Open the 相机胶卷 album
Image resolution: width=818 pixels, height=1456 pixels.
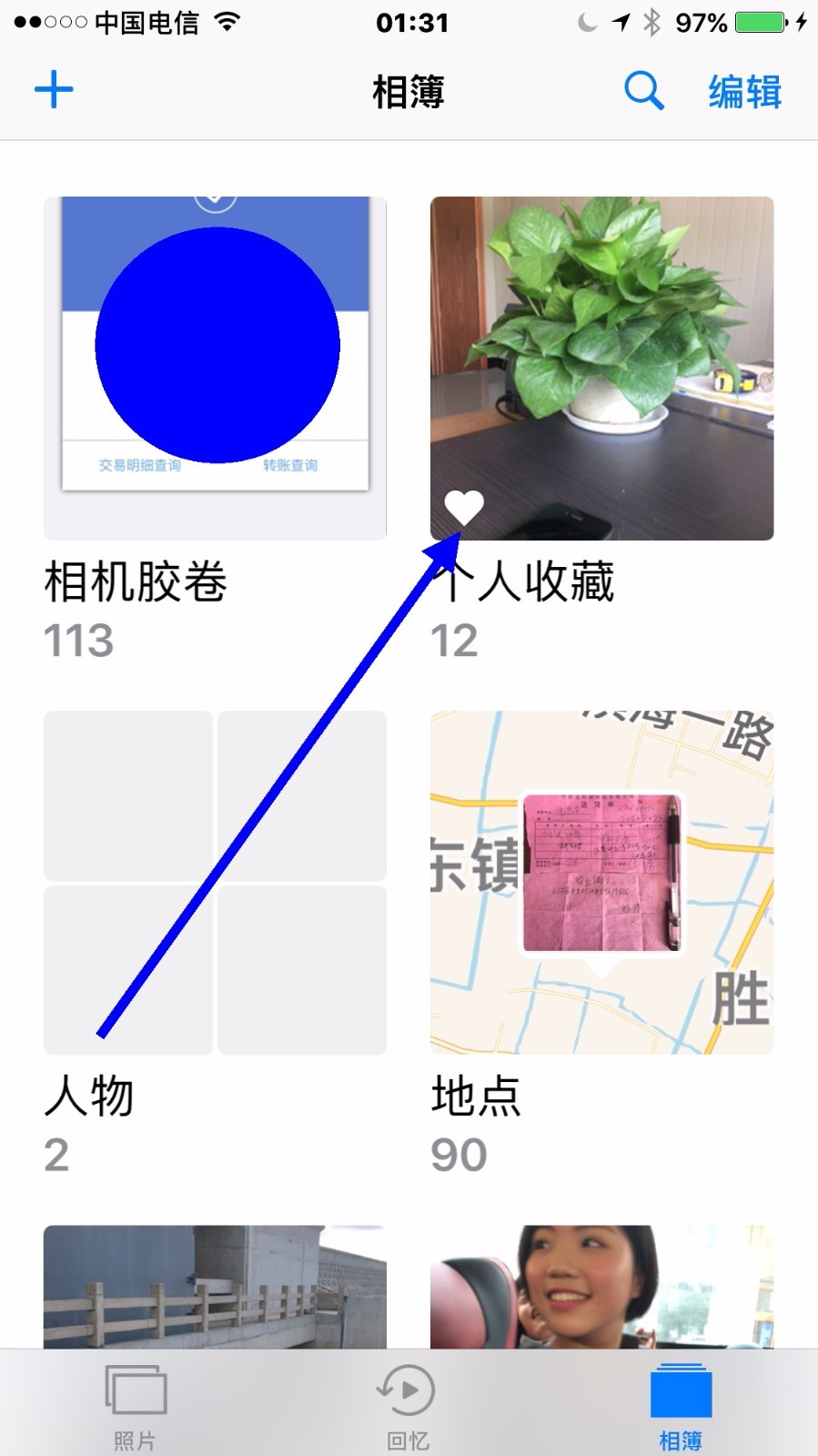[x=216, y=369]
